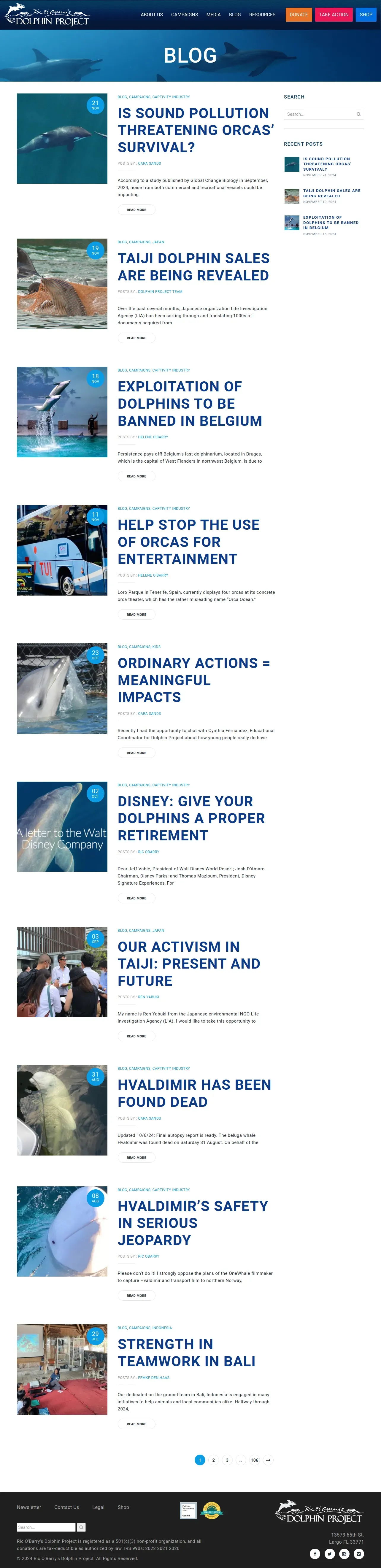Jump to page 106 of the blog
The width and height of the screenshot is (381, 1568).
click(x=254, y=1460)
